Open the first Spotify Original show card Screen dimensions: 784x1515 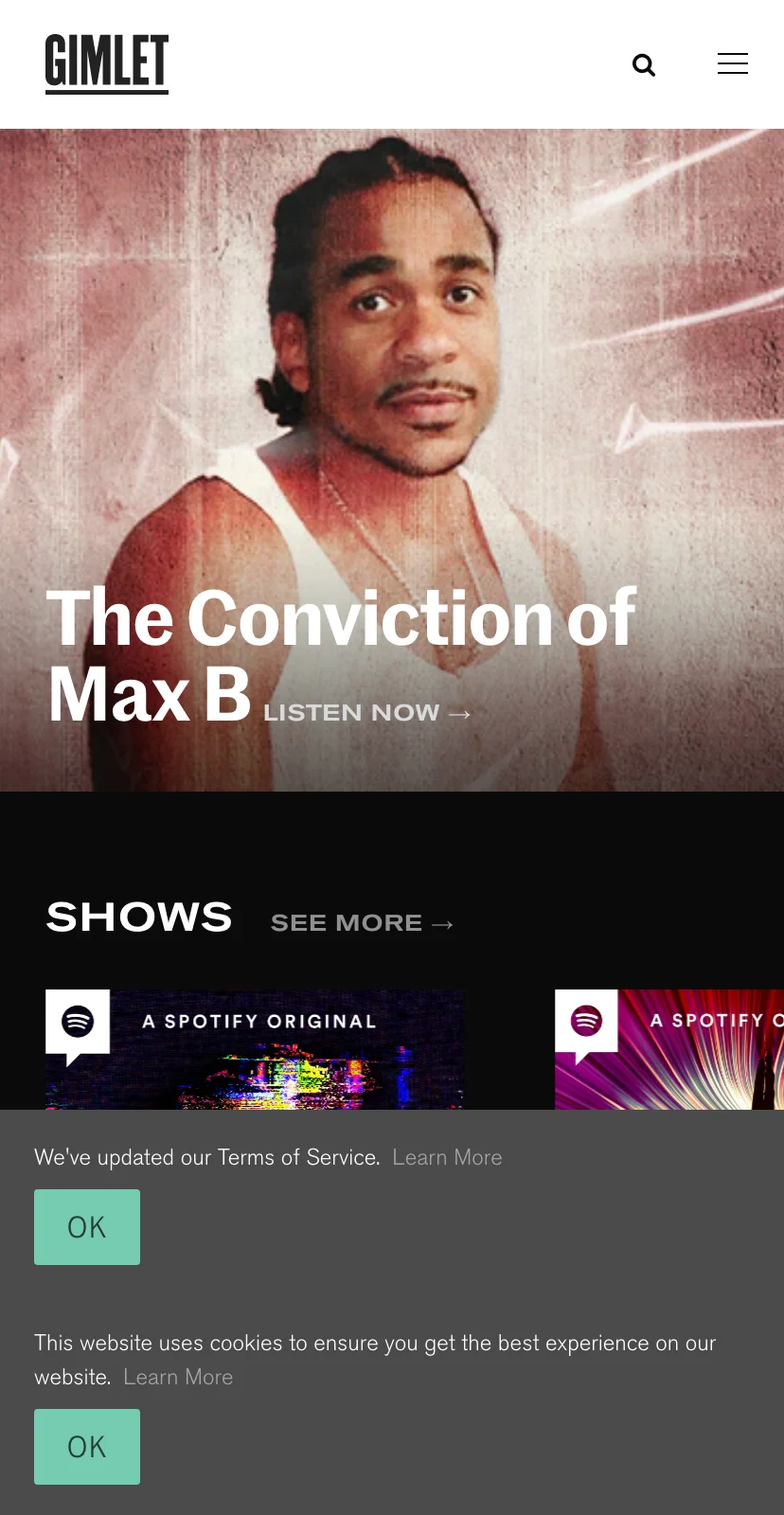tap(255, 1051)
